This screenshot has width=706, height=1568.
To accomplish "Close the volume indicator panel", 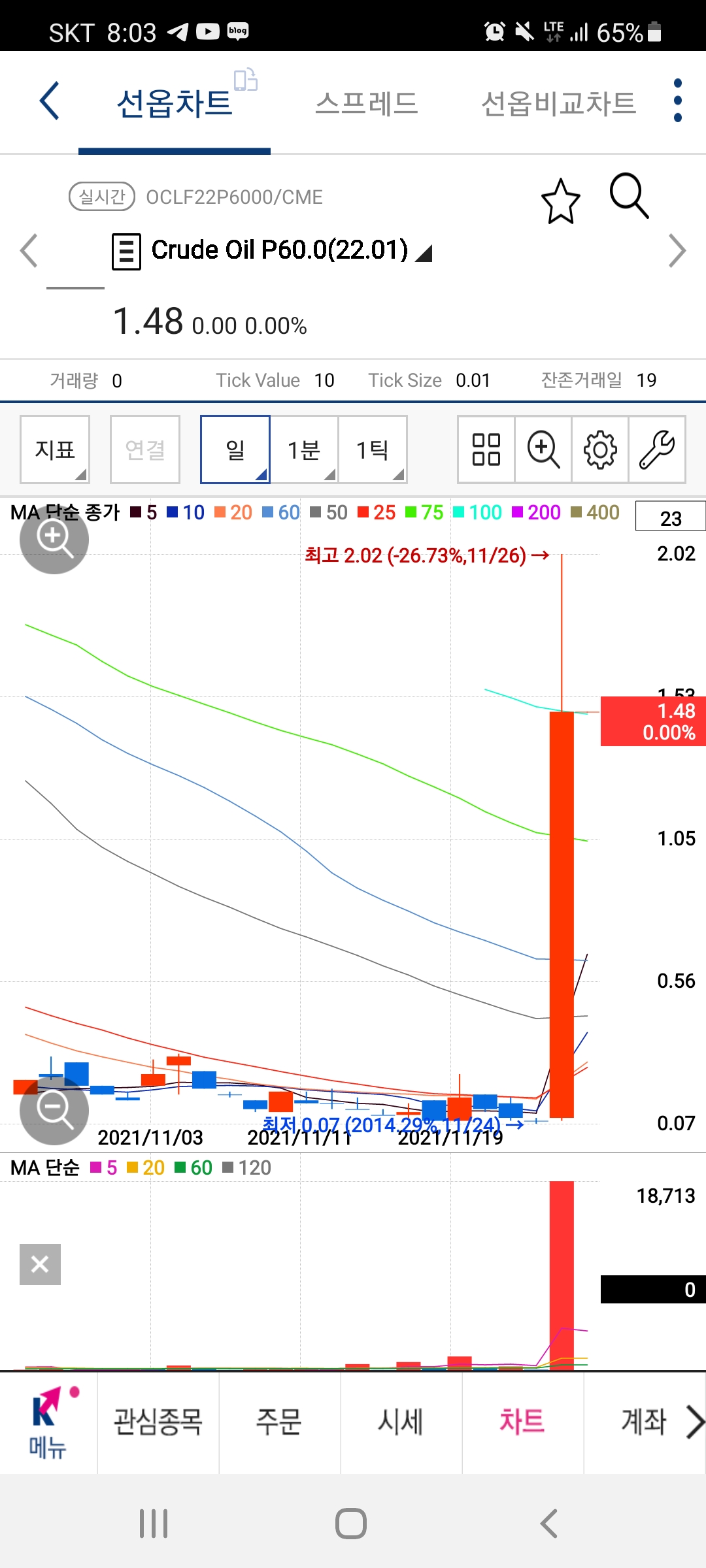I will pyautogui.click(x=40, y=1264).
